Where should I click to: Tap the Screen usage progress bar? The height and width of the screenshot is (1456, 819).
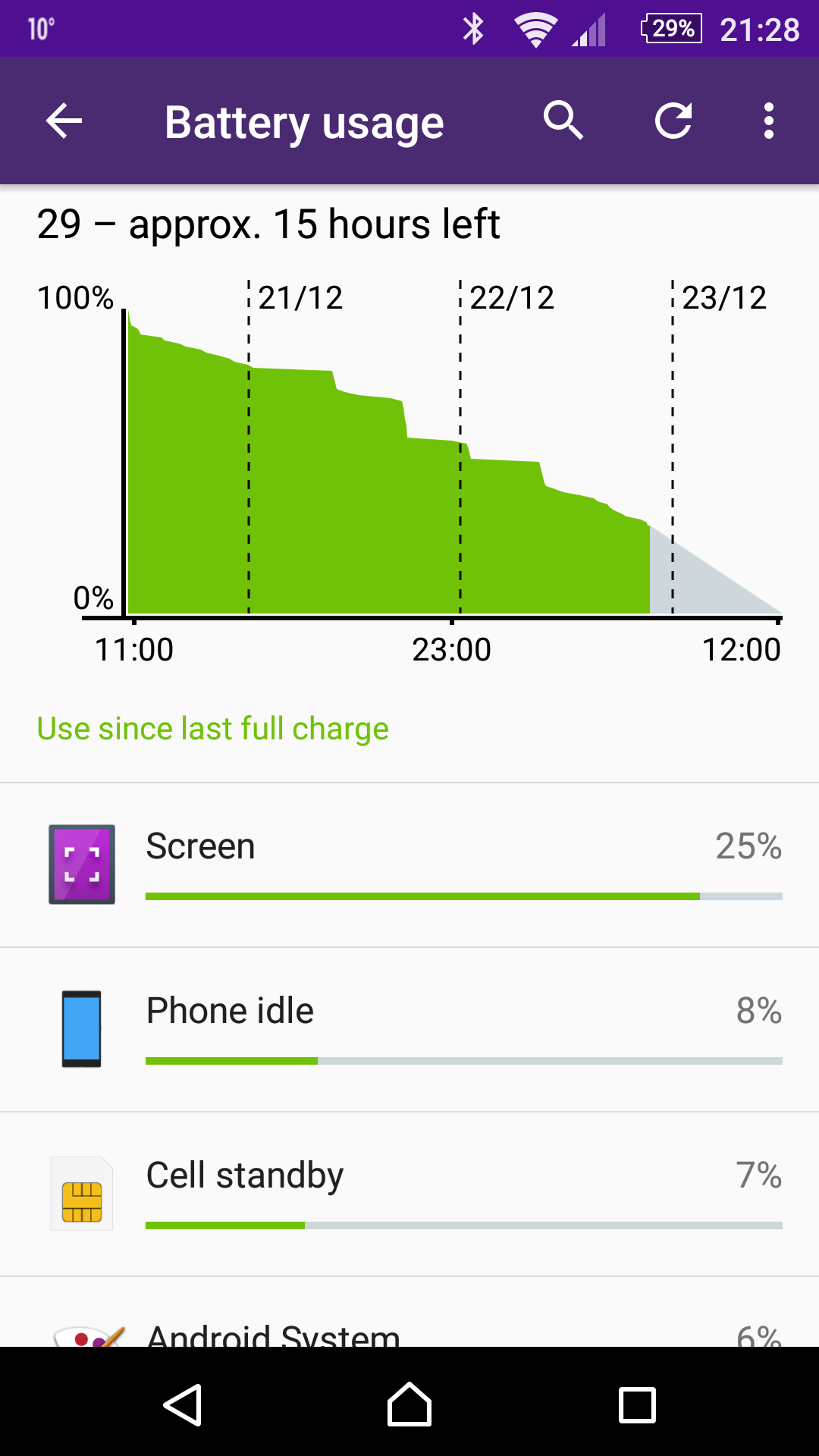[463, 896]
